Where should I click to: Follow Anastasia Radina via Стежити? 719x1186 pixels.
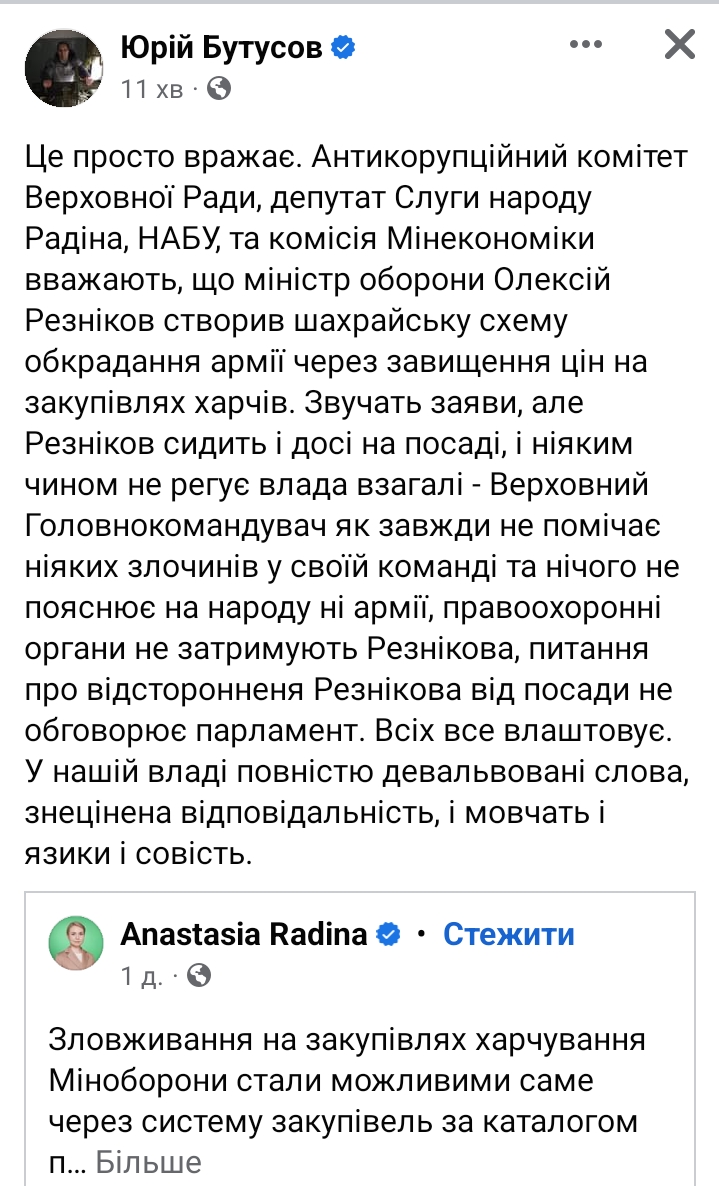coord(508,934)
